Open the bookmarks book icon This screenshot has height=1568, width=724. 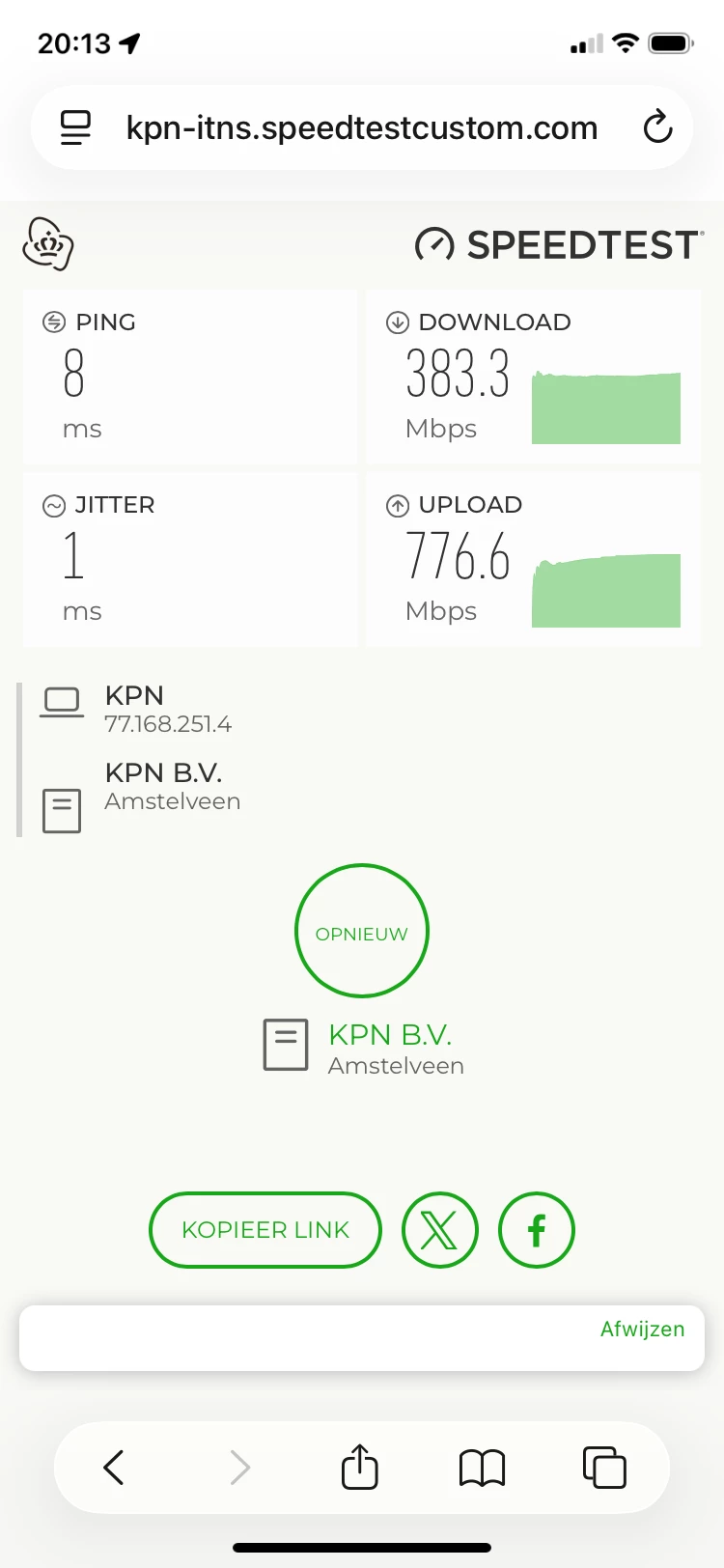click(x=482, y=1468)
